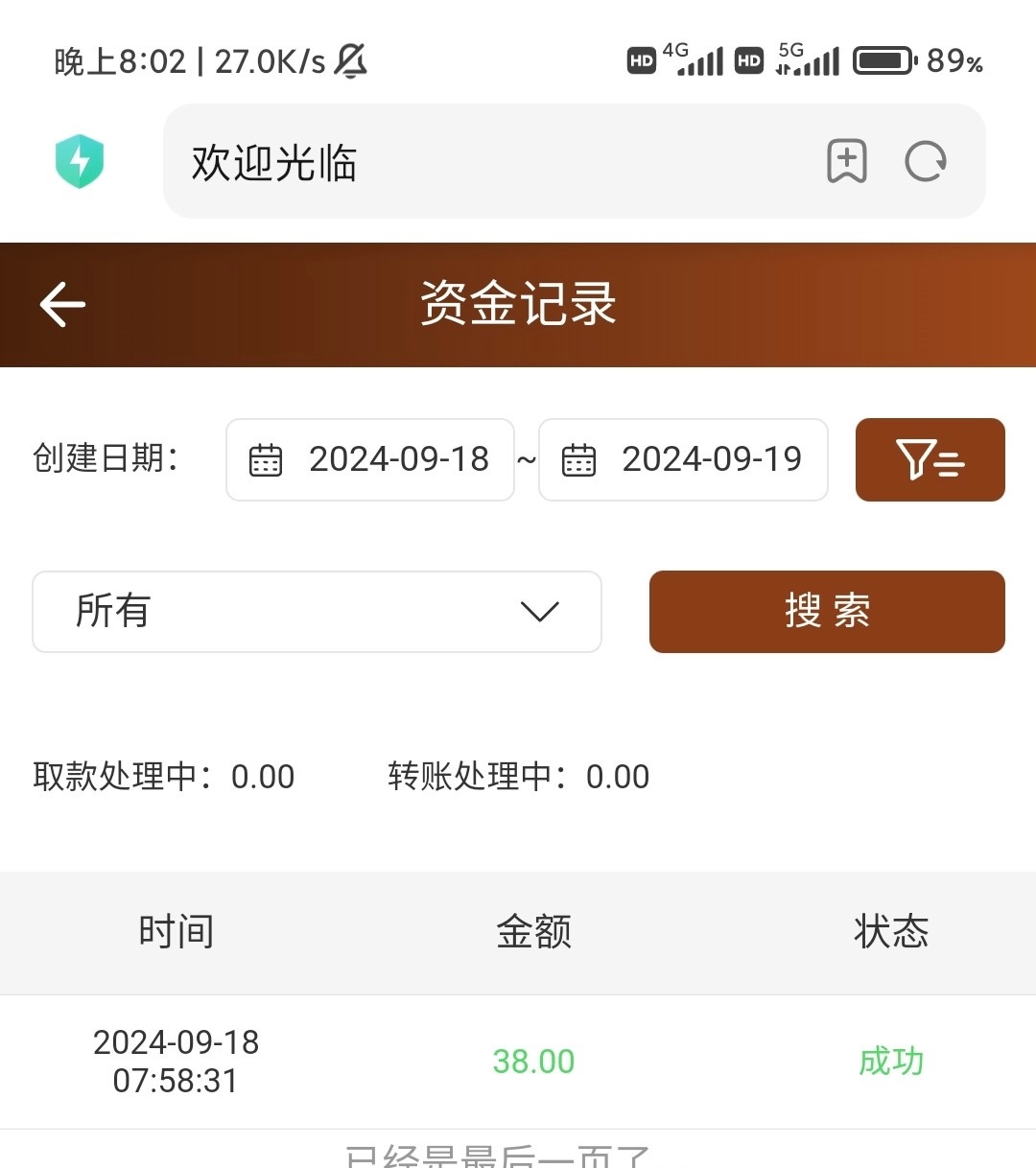Open the filter options button
This screenshot has height=1168, width=1036.
click(x=930, y=459)
